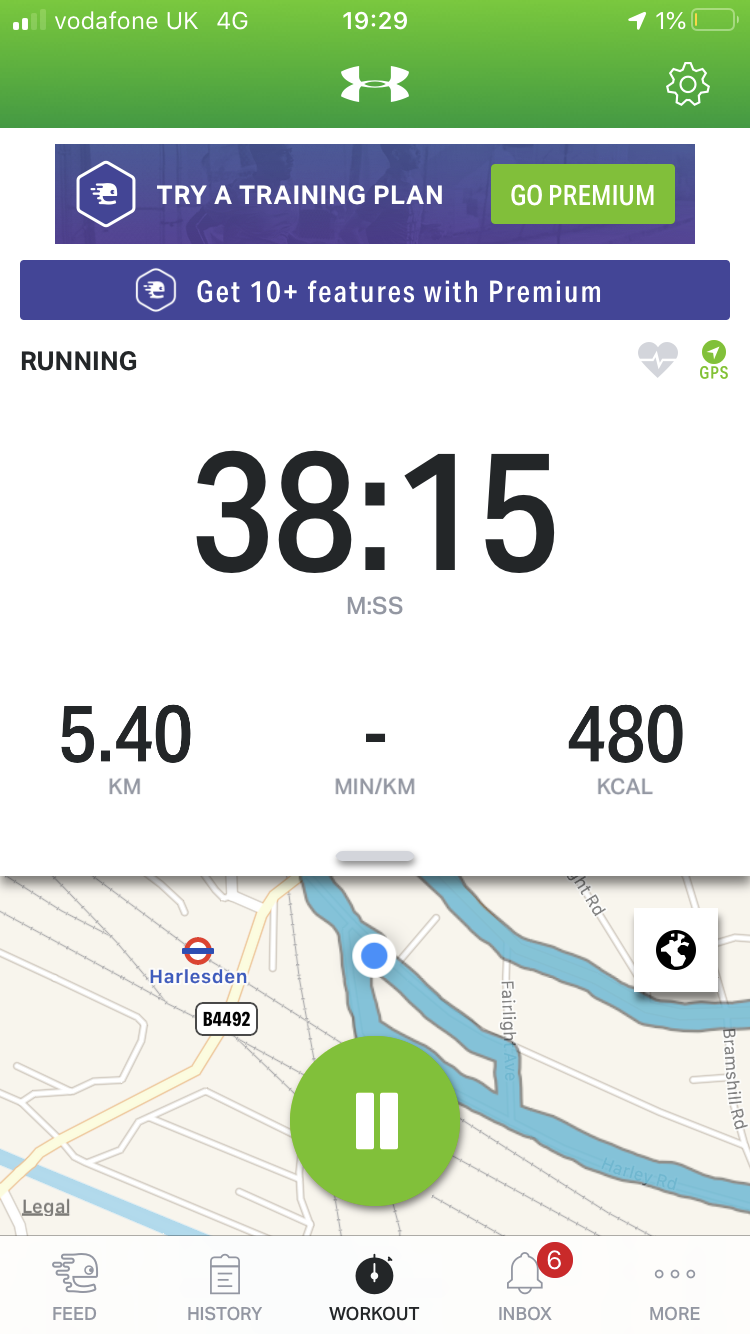The width and height of the screenshot is (750, 1334).
Task: Change map type with the globe button
Action: [x=676, y=950]
